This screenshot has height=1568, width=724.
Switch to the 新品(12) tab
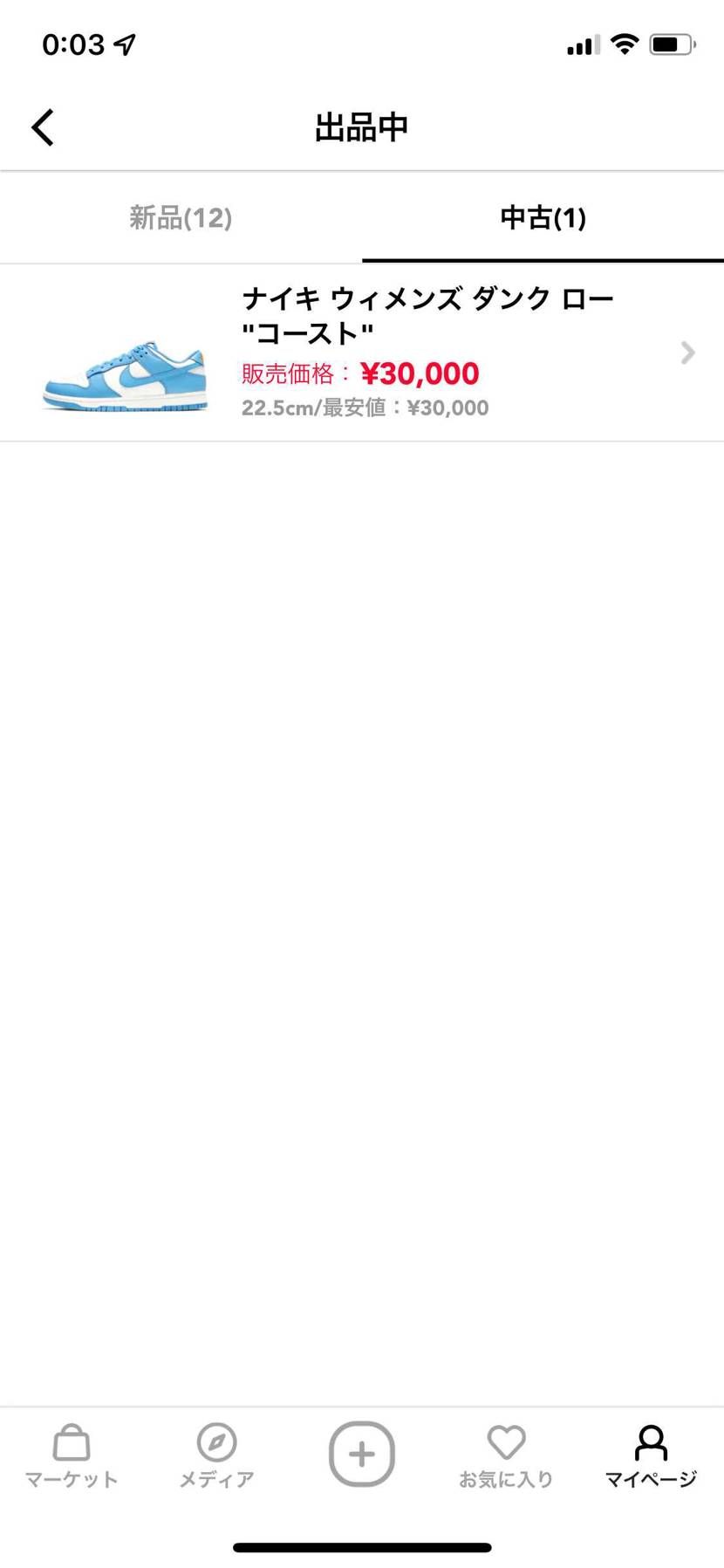(x=181, y=218)
